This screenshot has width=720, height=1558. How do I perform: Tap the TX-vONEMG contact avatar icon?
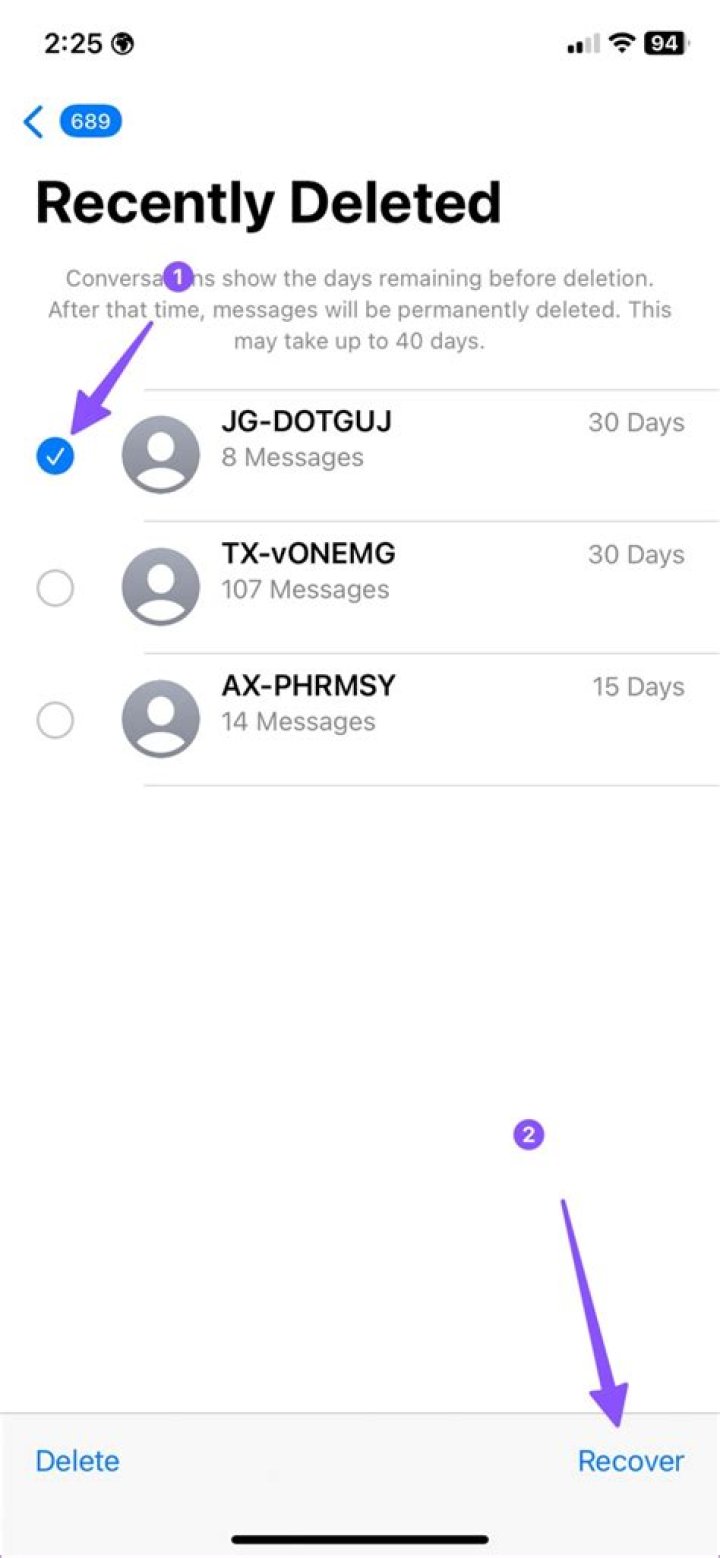tap(159, 588)
